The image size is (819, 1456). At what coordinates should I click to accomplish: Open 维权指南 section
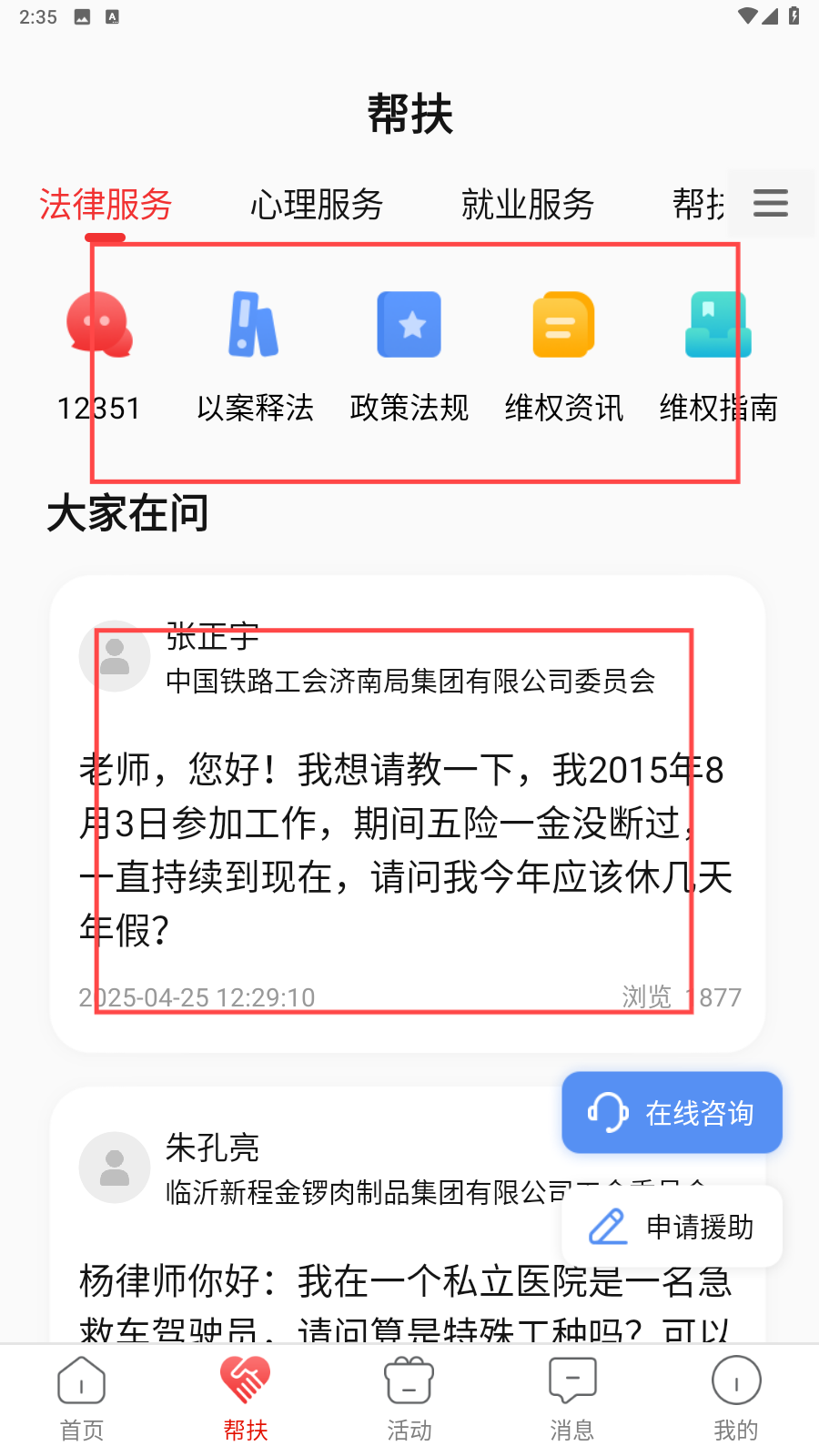[718, 355]
